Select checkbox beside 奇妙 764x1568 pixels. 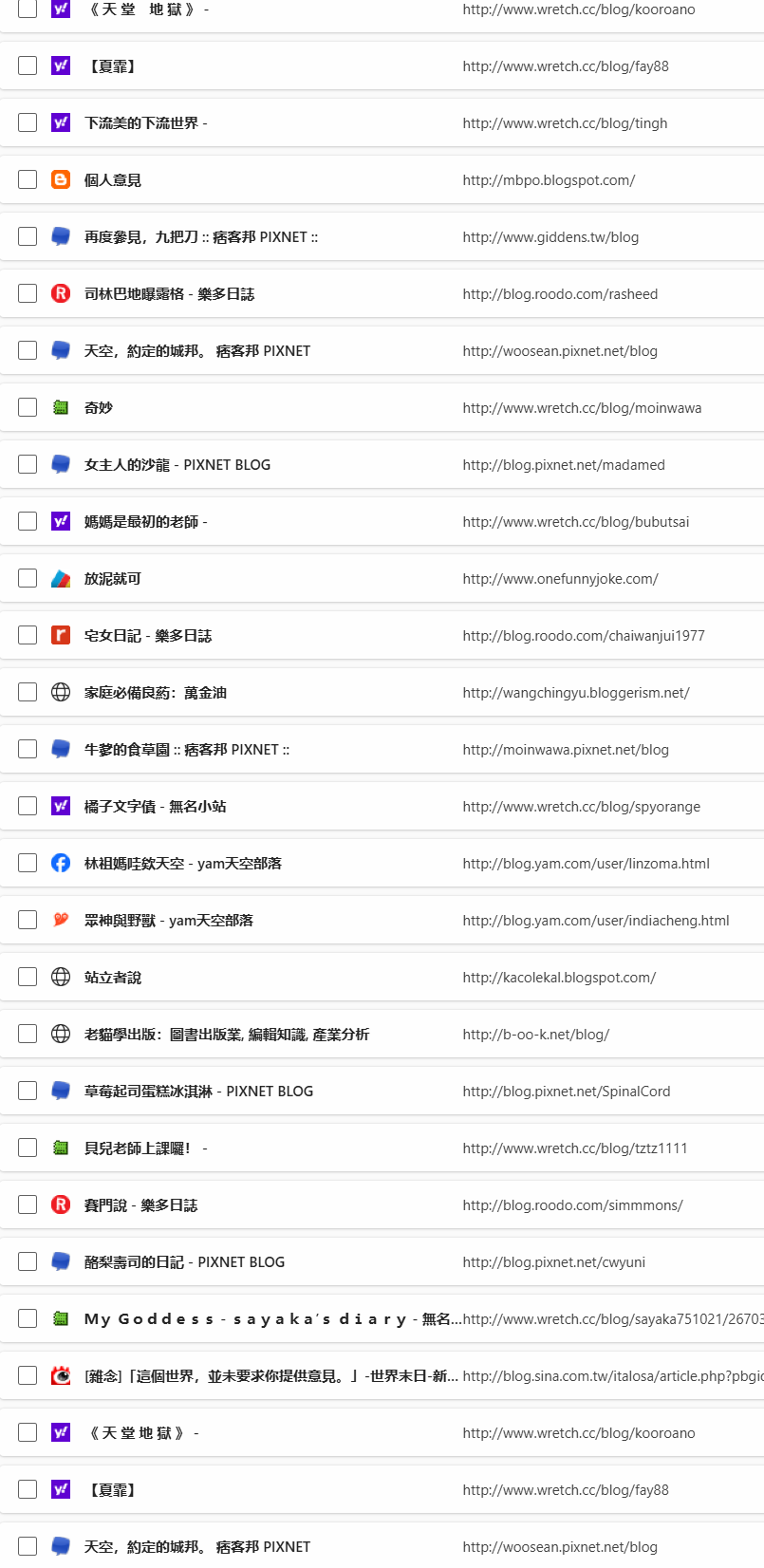click(x=28, y=407)
